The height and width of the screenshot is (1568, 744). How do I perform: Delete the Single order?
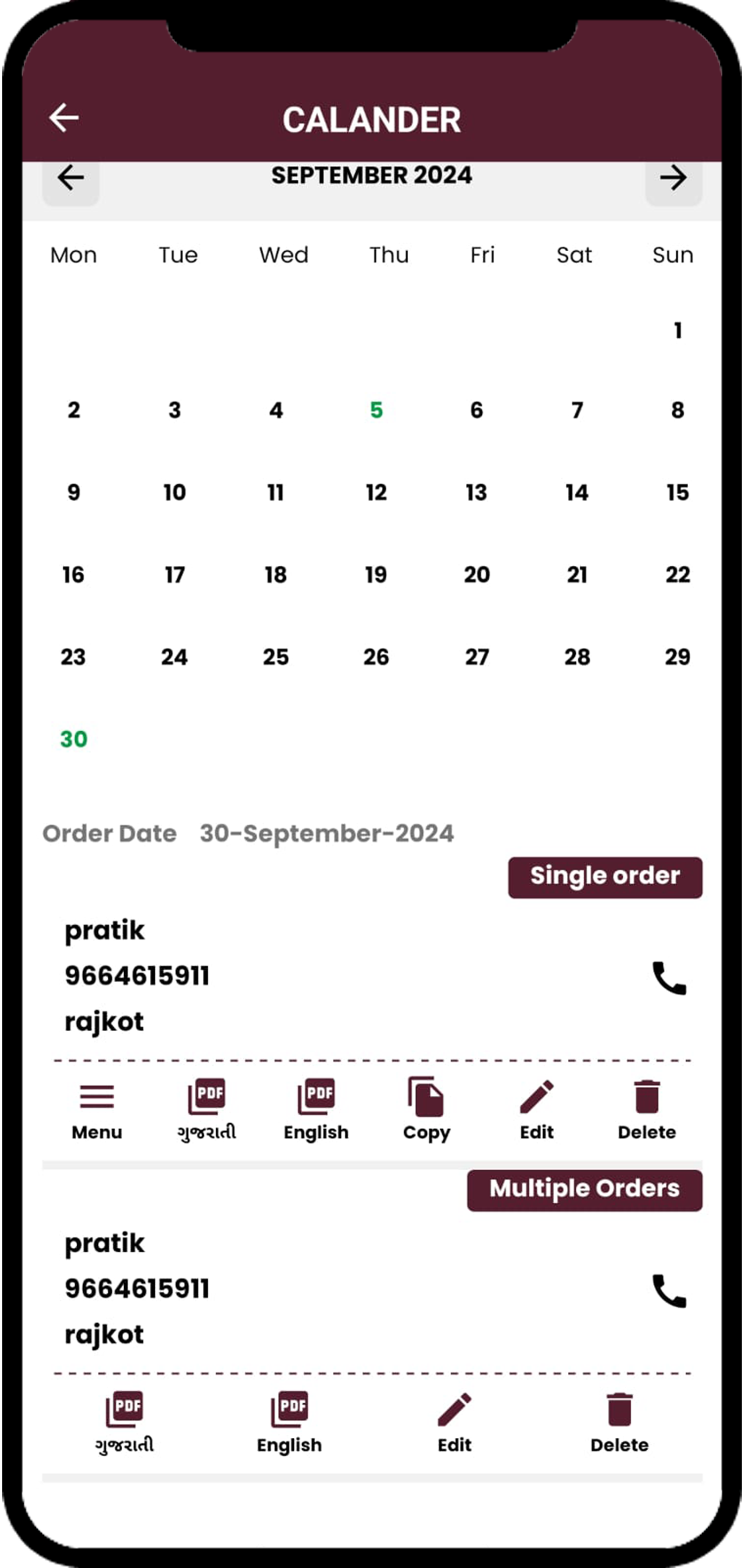647,1109
